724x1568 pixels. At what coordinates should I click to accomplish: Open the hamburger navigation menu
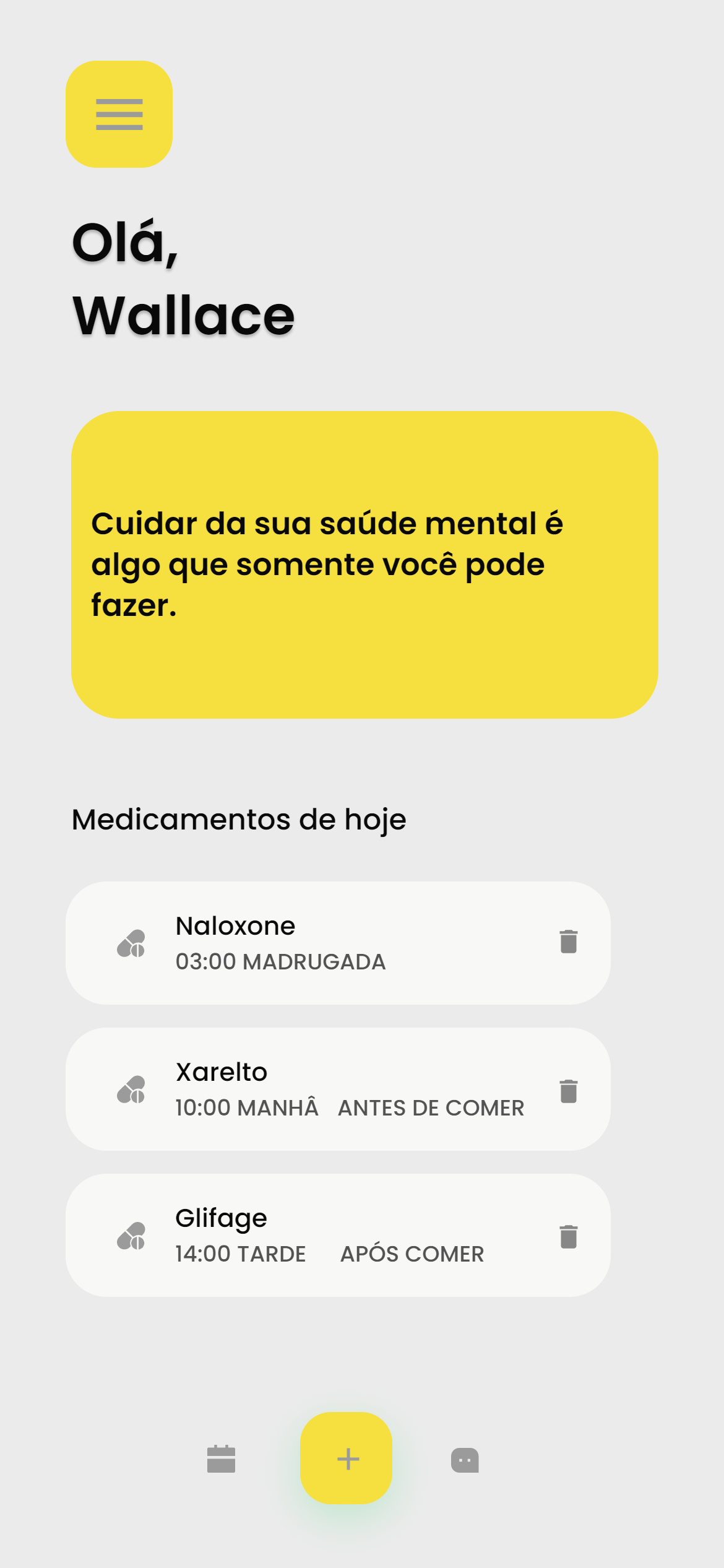(119, 114)
